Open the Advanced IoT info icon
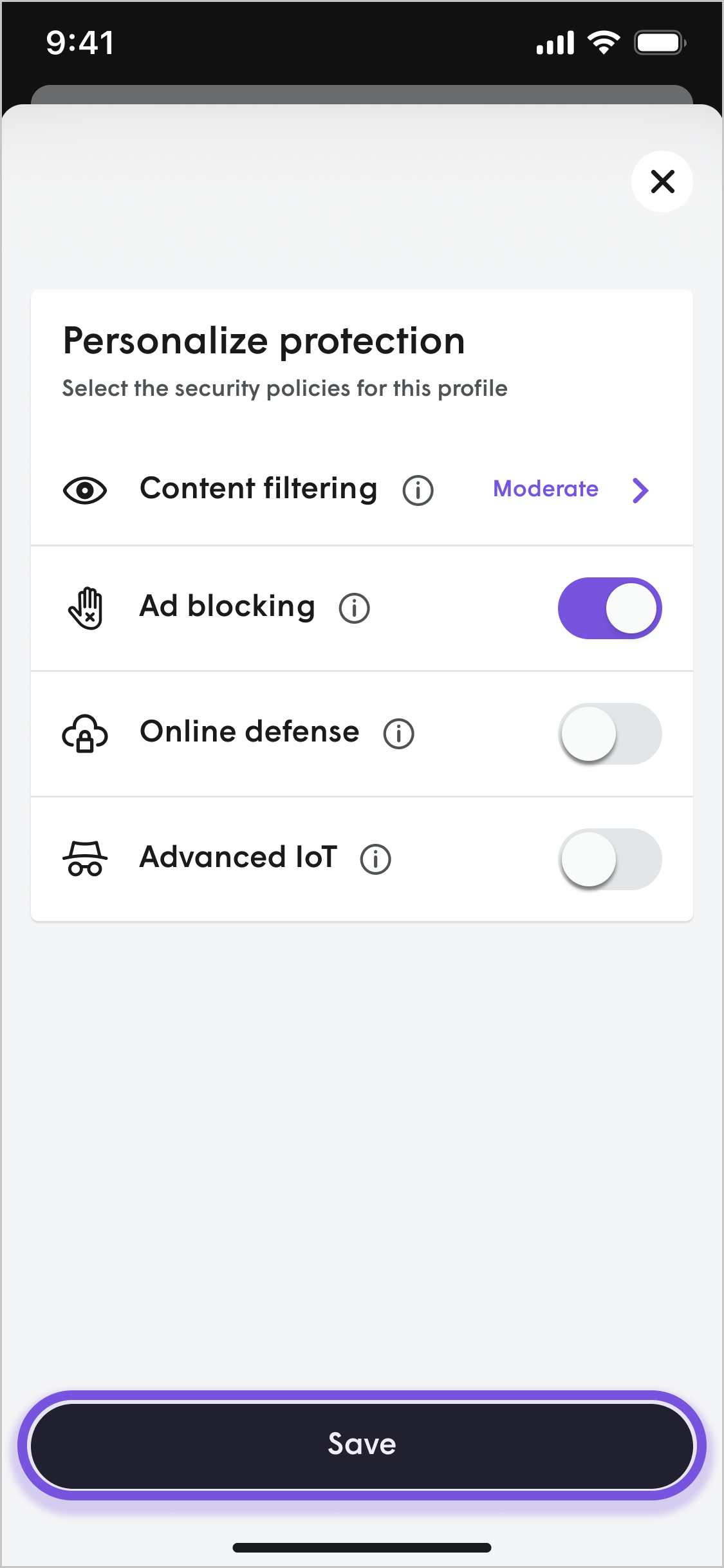This screenshot has height=1568, width=724. tap(376, 859)
